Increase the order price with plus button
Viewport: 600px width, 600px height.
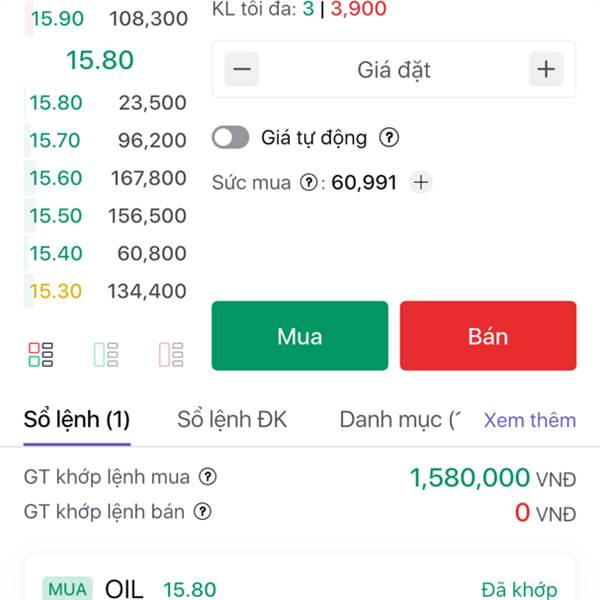click(545, 70)
